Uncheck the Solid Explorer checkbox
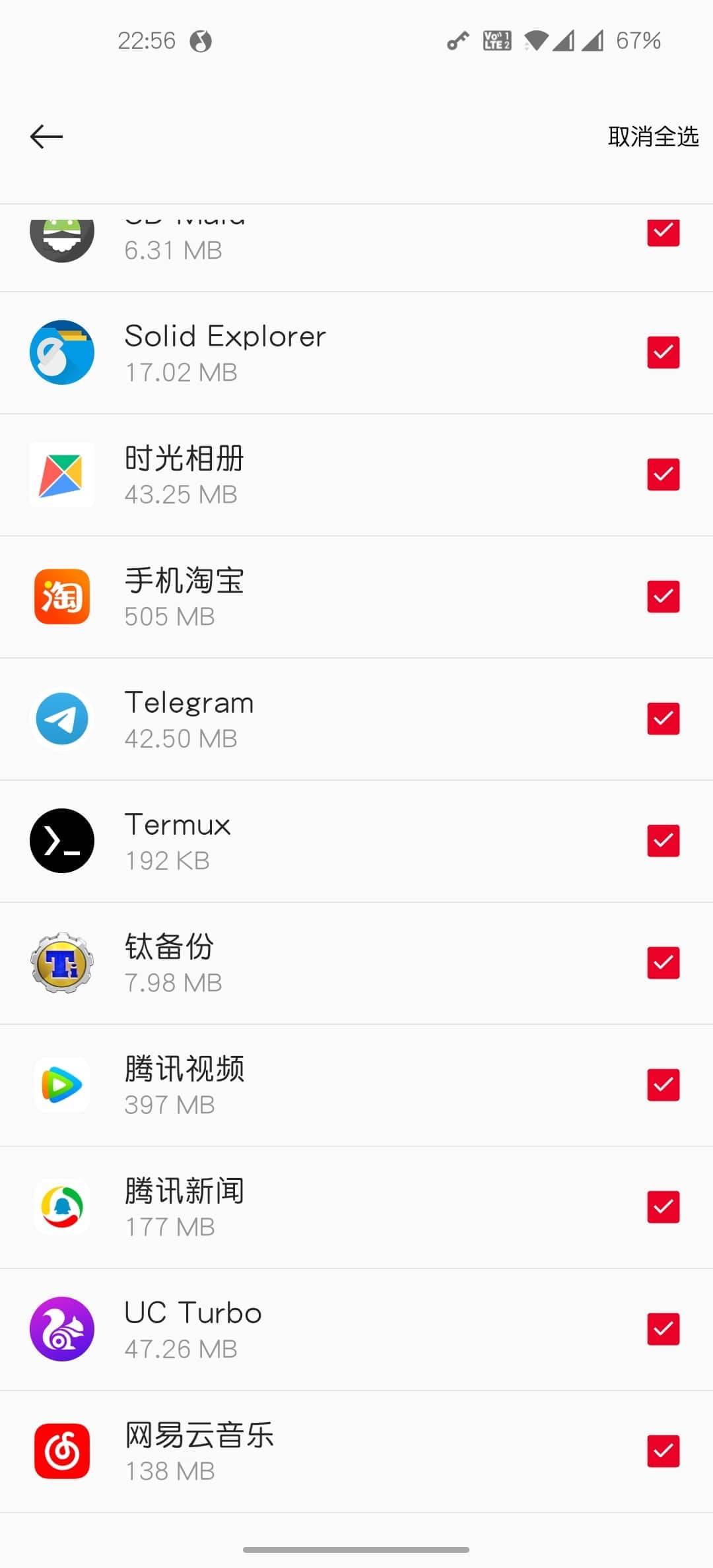The image size is (713, 1568). 663,352
